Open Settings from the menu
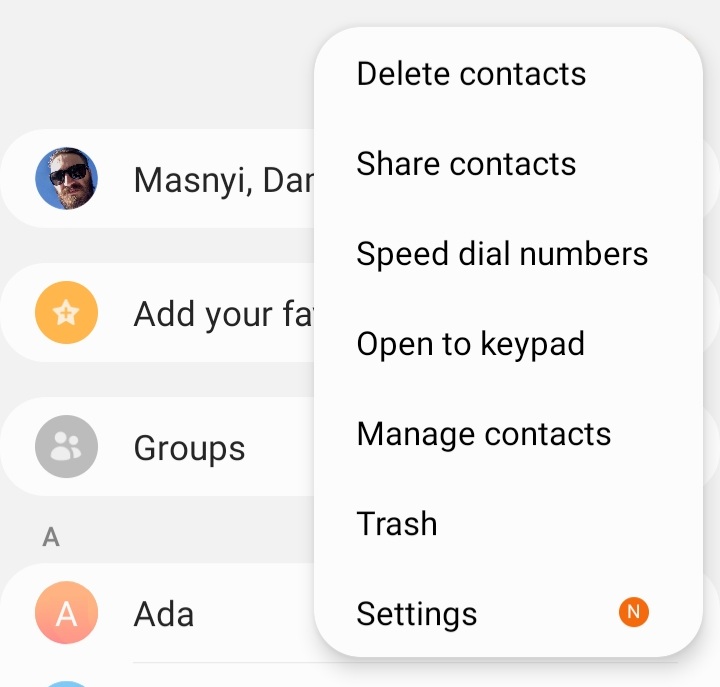The width and height of the screenshot is (720, 687). [417, 613]
